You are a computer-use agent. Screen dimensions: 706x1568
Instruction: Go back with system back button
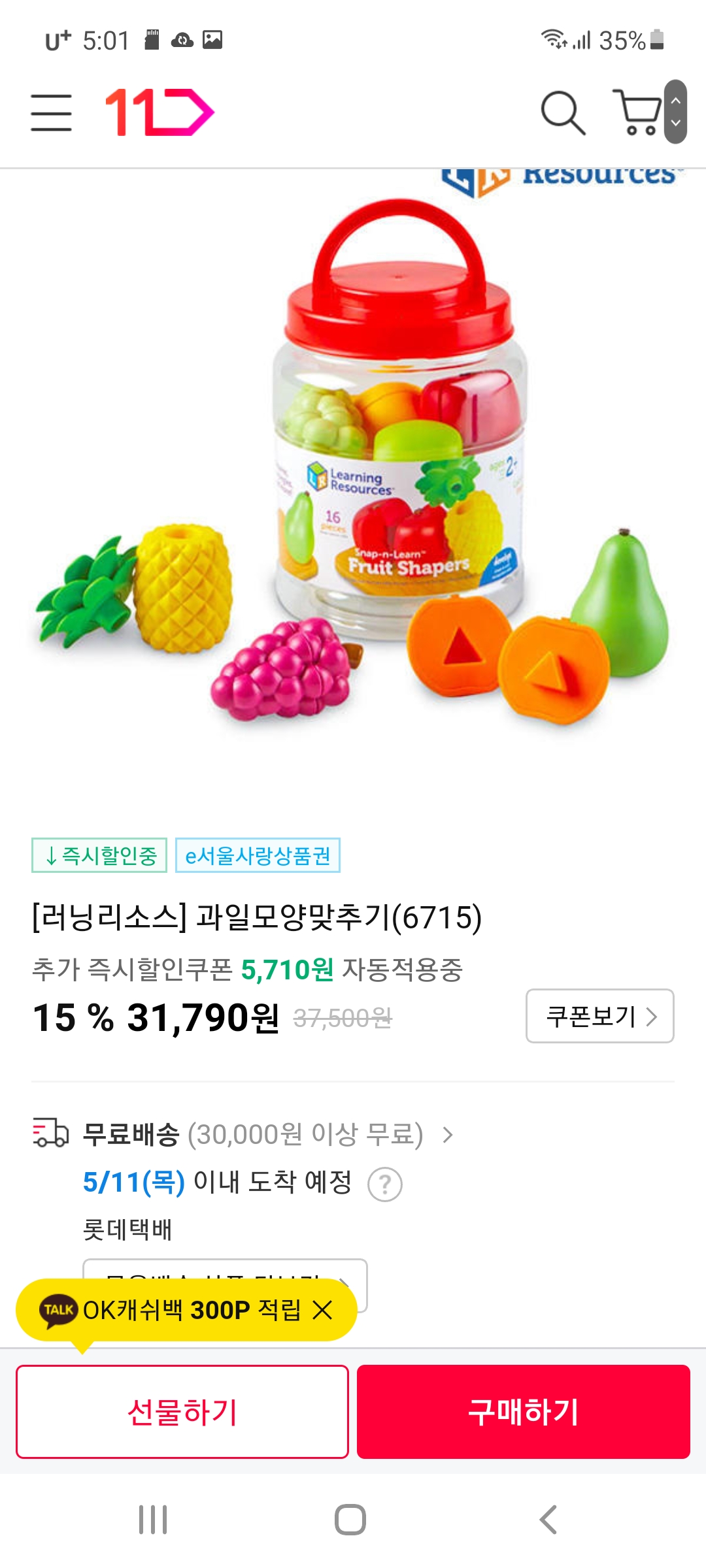pyautogui.click(x=548, y=1520)
